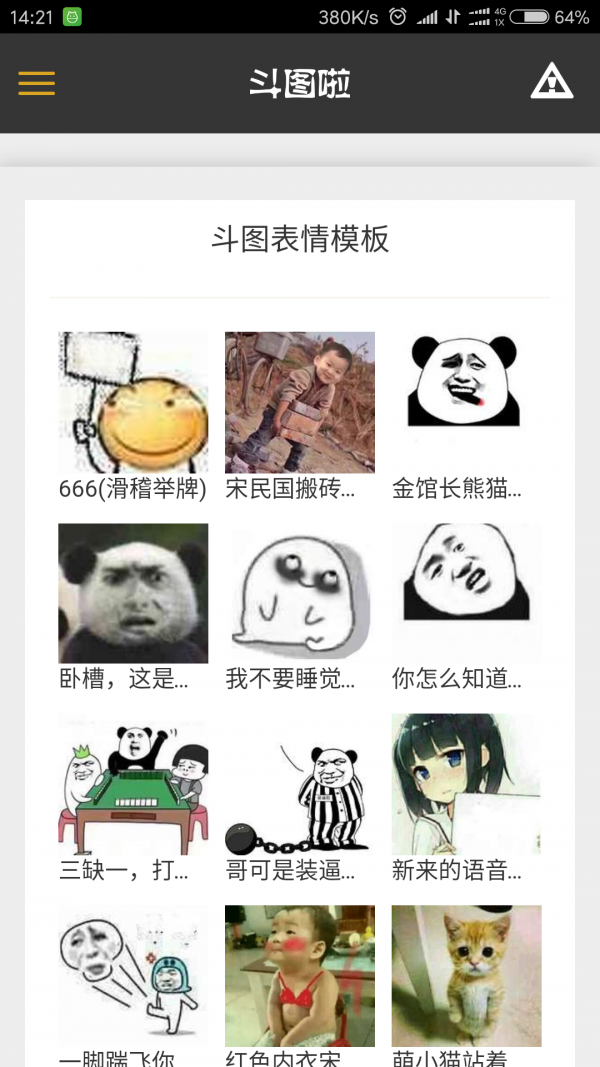Viewport: 600px width, 1067px height.
Task: Select the 一脚踹飞你 template
Action: click(x=133, y=975)
